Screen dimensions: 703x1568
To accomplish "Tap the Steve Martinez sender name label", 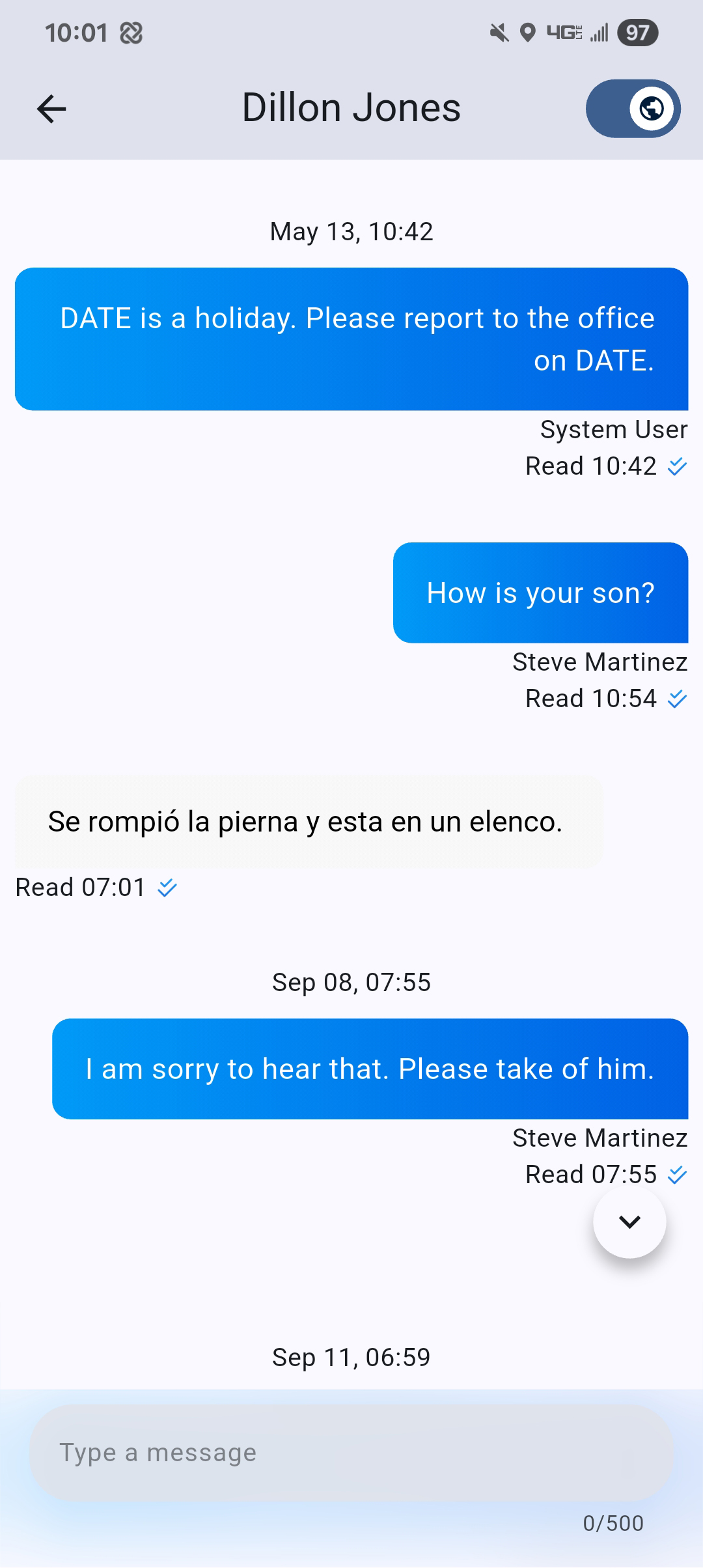I will pos(600,662).
